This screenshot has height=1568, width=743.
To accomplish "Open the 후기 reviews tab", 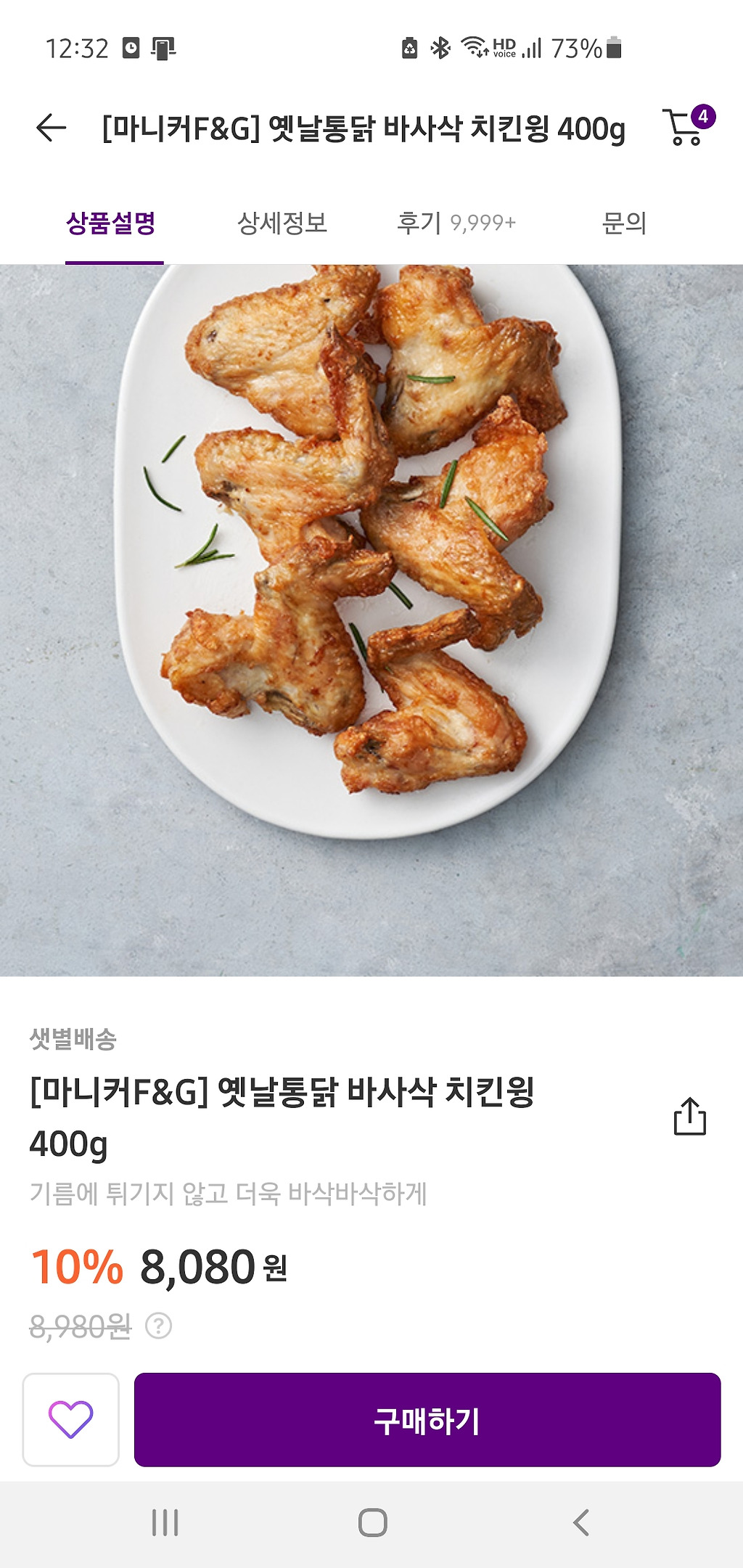I will point(456,223).
